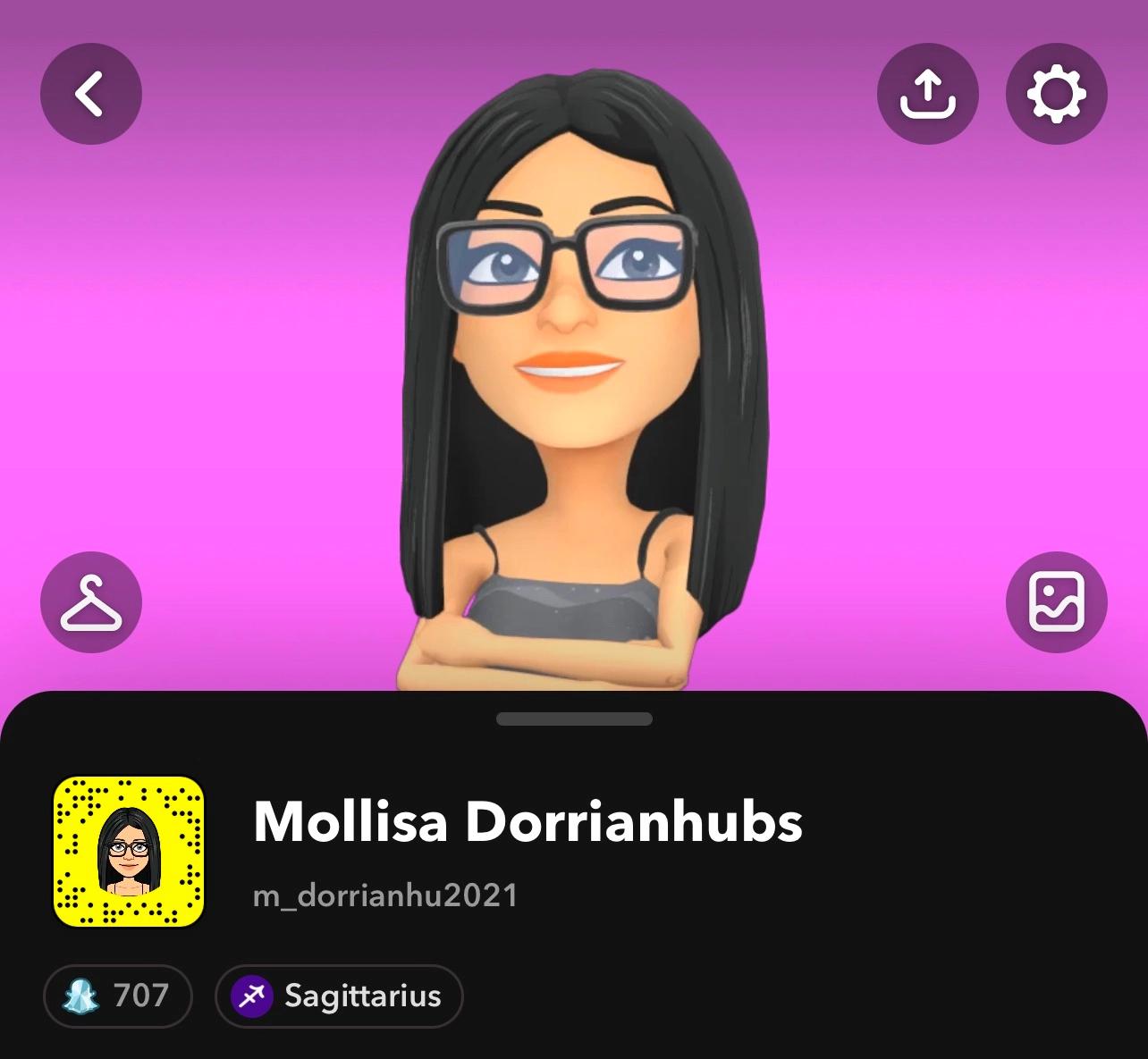Open the Snapcode with Bitmoji
This screenshot has height=1059, width=1148.
click(129, 851)
